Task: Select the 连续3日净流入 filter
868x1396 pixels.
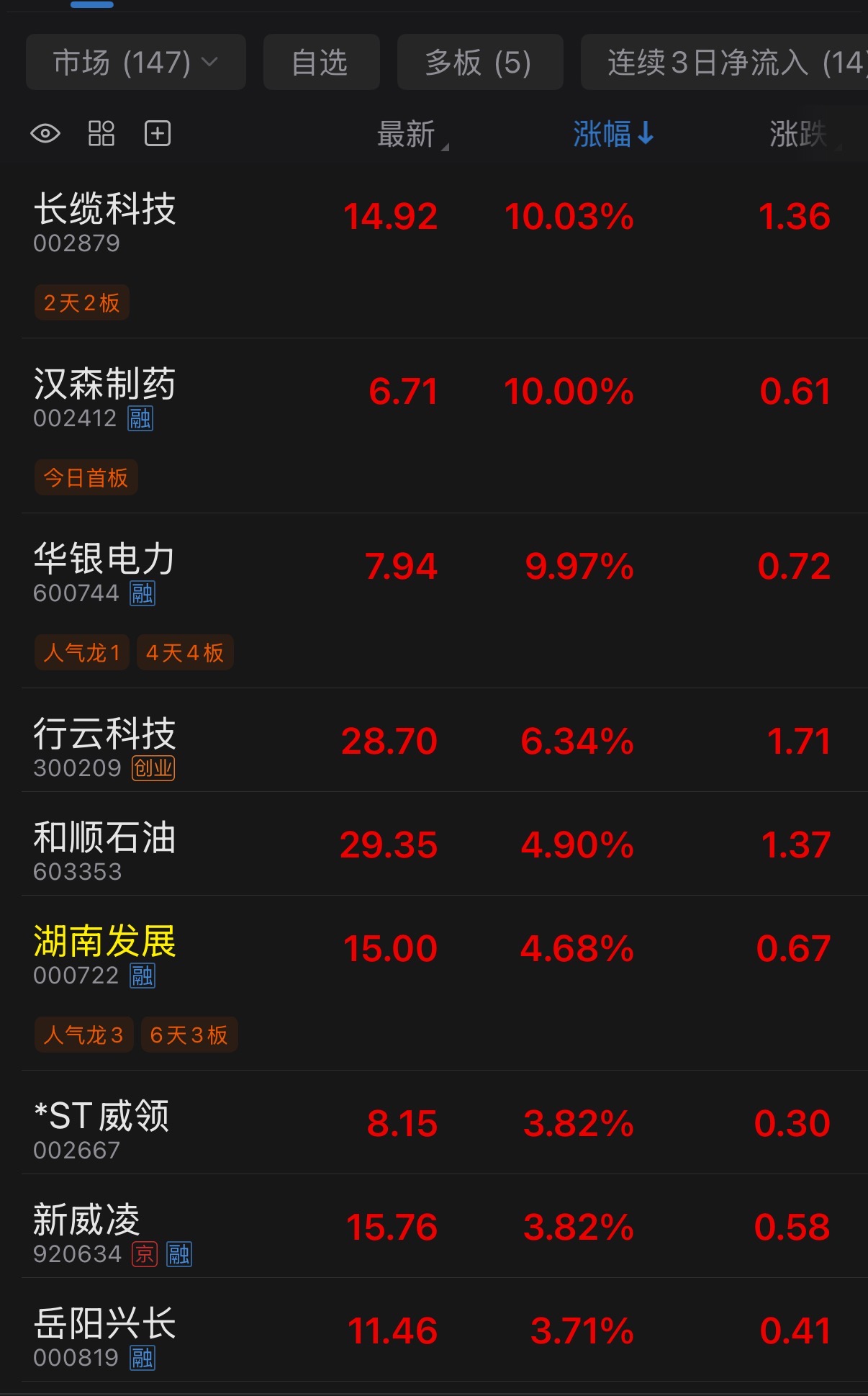Action: click(724, 63)
